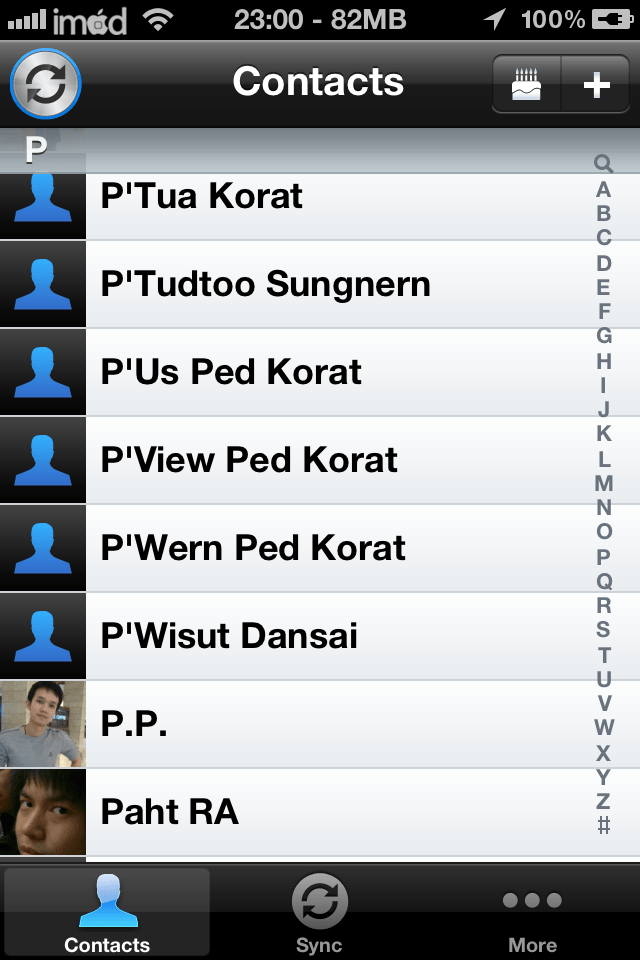Tap the round sync button in header
Viewport: 640px width, 960px height.
[45, 83]
